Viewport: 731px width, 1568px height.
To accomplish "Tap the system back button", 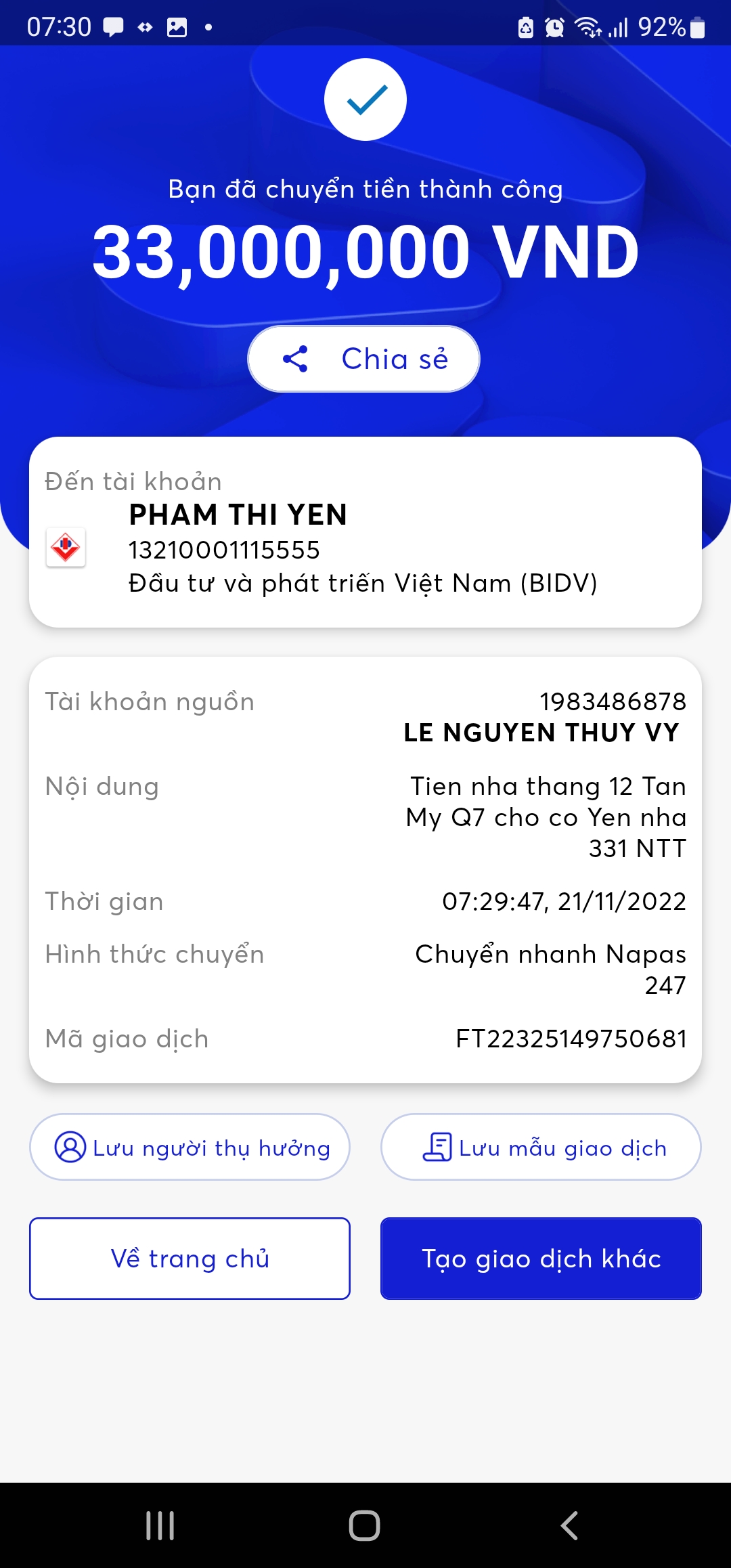I will click(x=569, y=1525).
